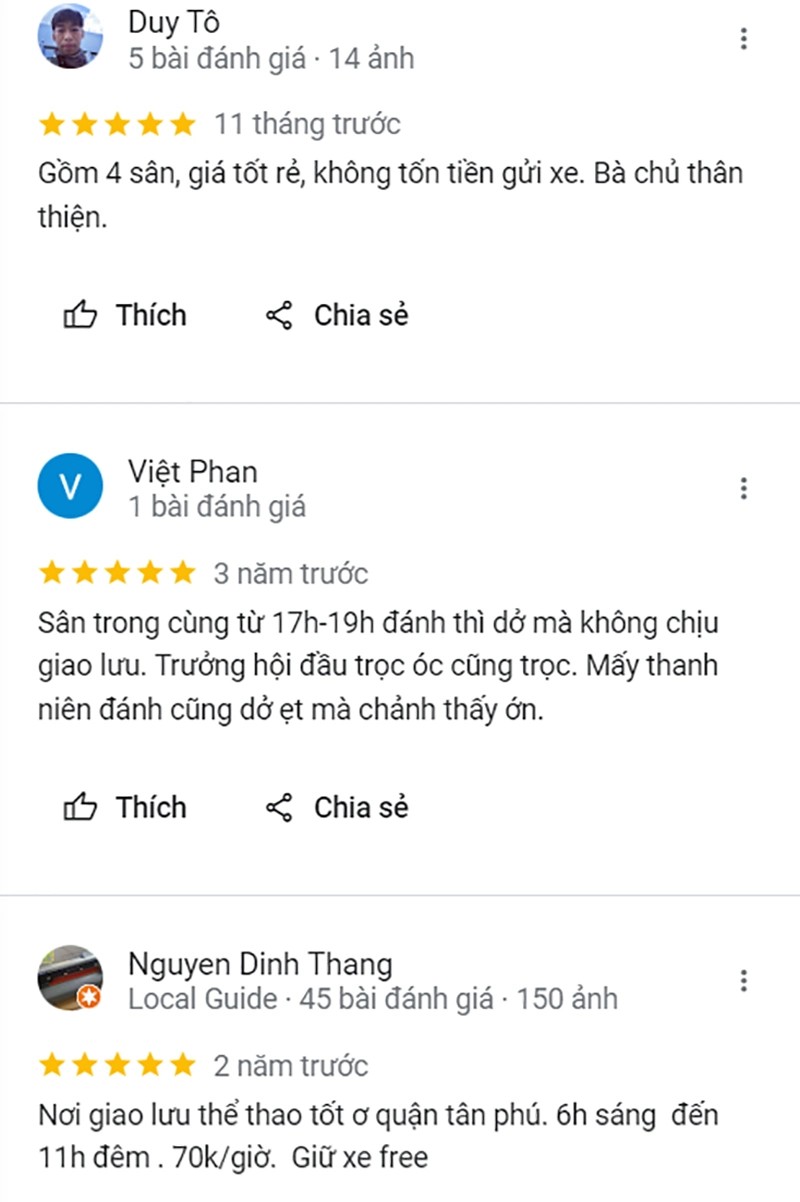Open Duy Tô's profile via his avatar

point(70,36)
